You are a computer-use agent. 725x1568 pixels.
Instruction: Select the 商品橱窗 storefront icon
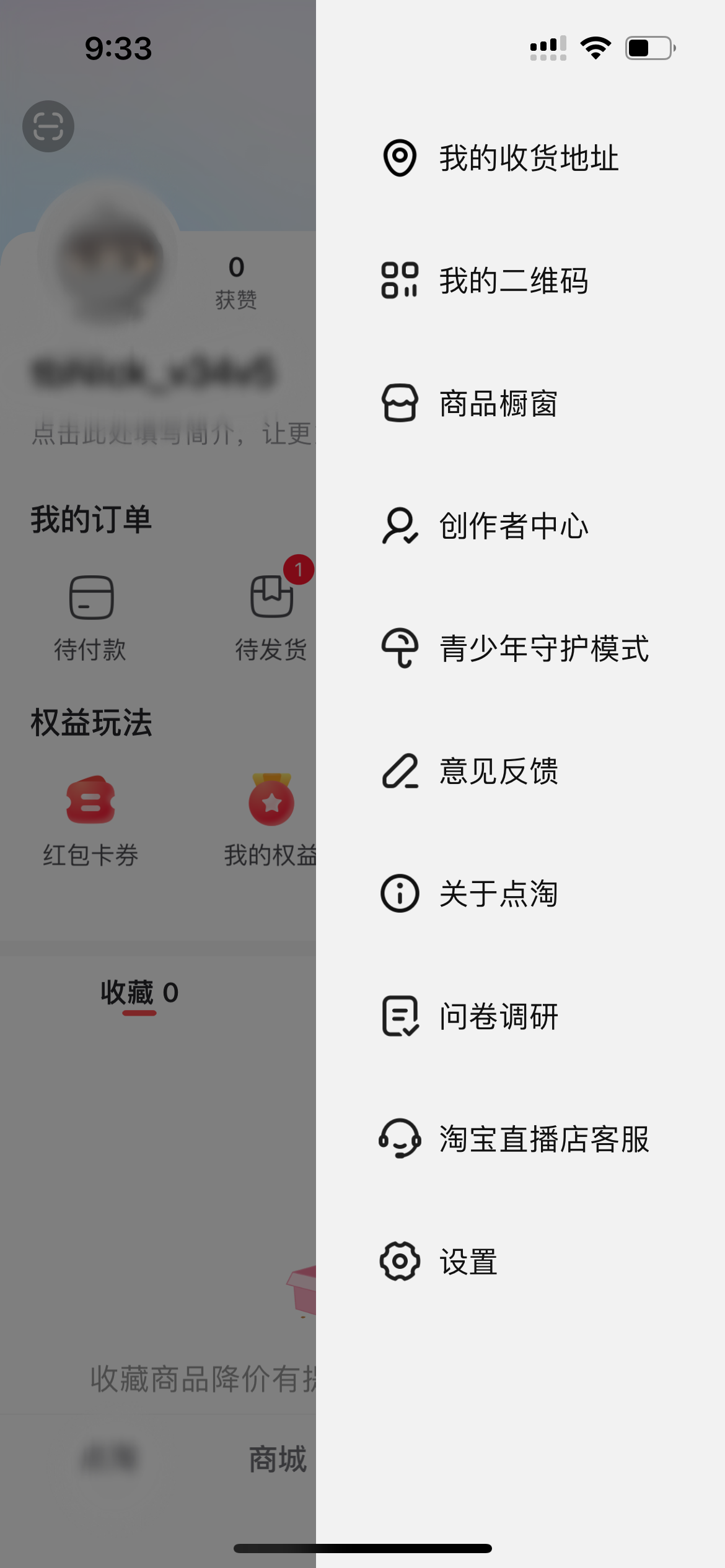[x=399, y=403]
